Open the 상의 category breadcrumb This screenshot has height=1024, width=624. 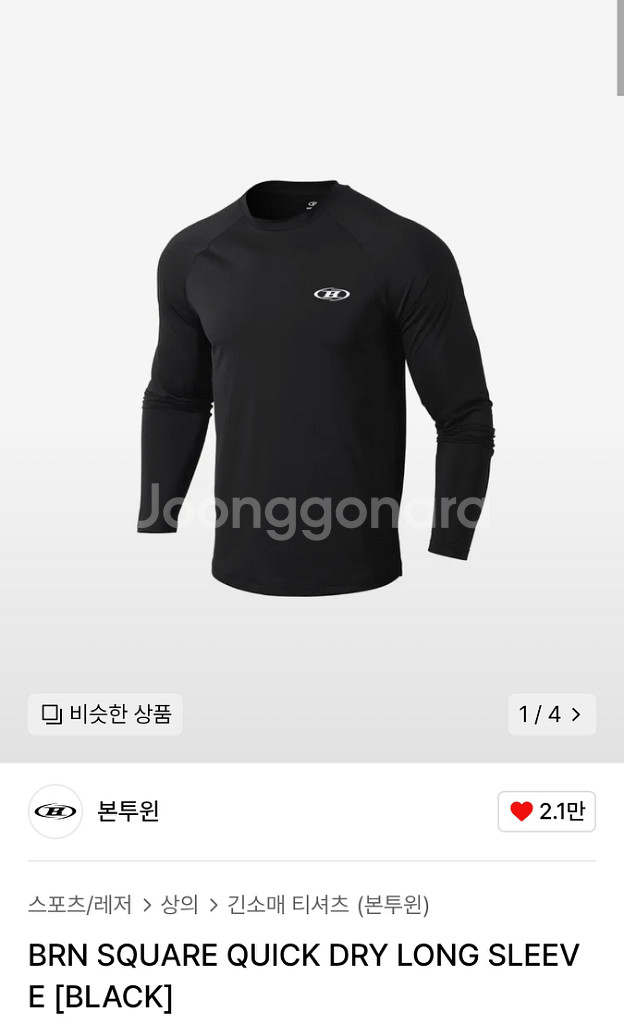179,904
